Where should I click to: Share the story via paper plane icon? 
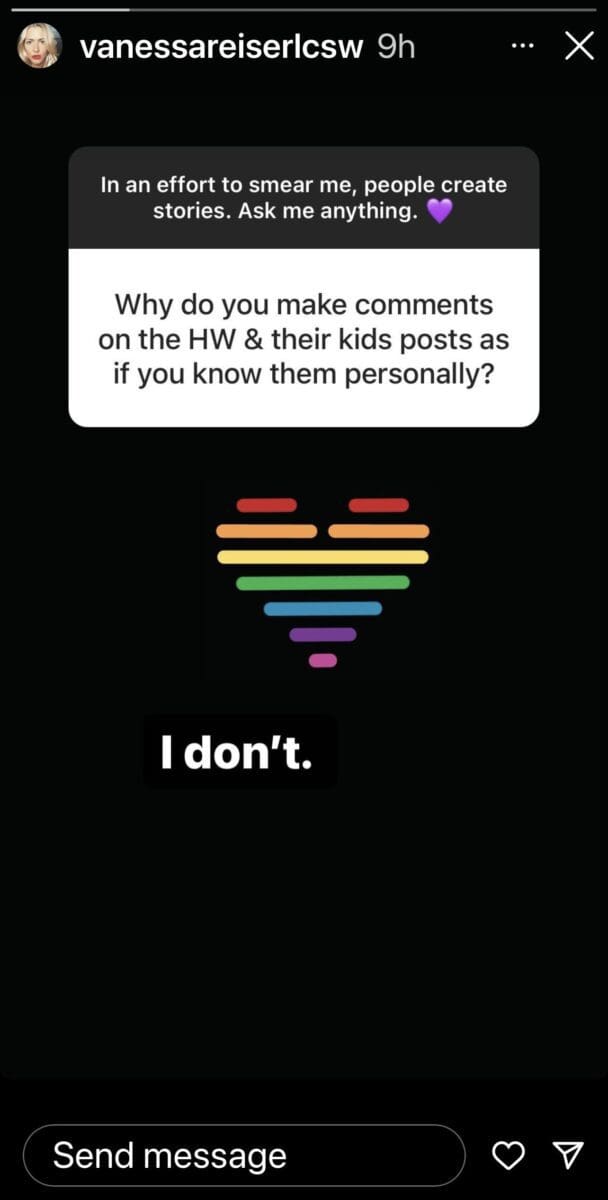568,1156
